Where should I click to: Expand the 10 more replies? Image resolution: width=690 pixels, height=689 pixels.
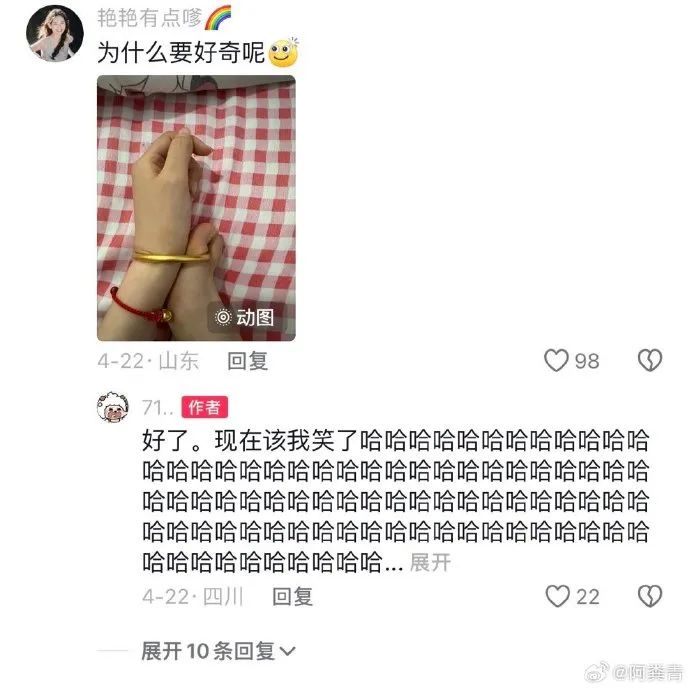pos(218,651)
